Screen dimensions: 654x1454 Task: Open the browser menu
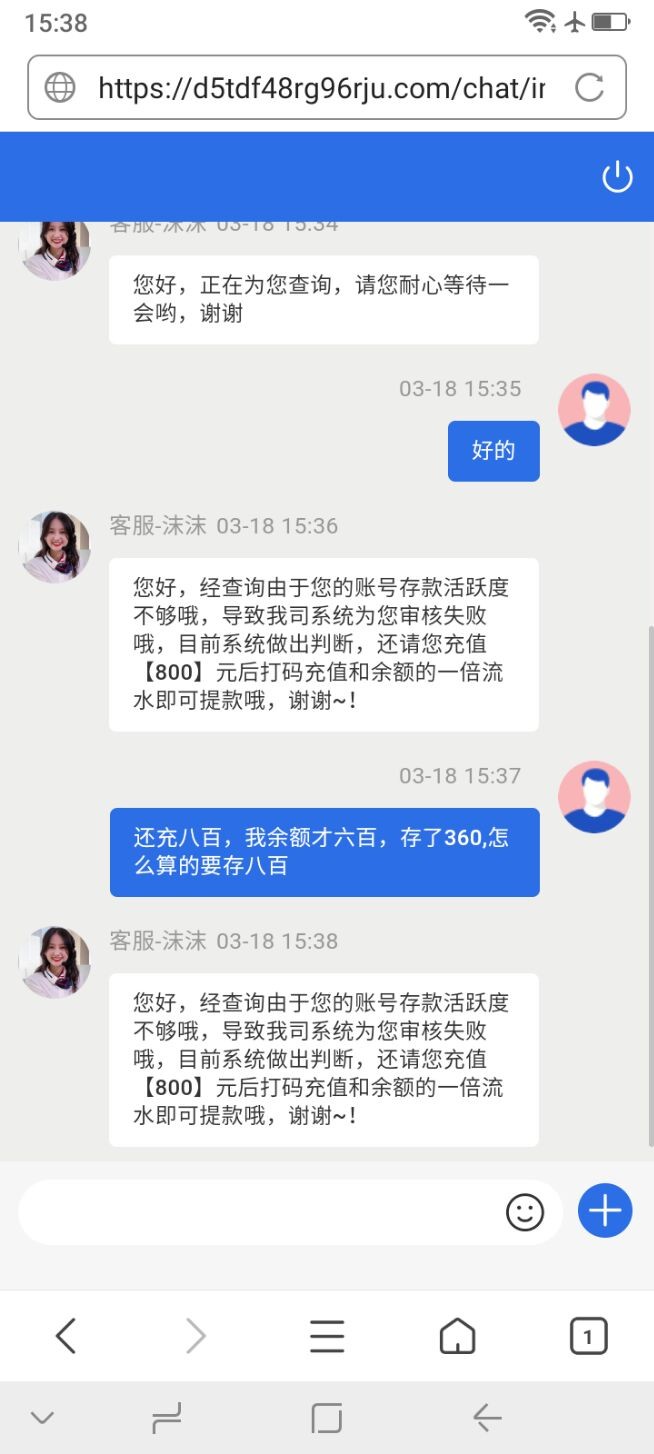point(327,1336)
